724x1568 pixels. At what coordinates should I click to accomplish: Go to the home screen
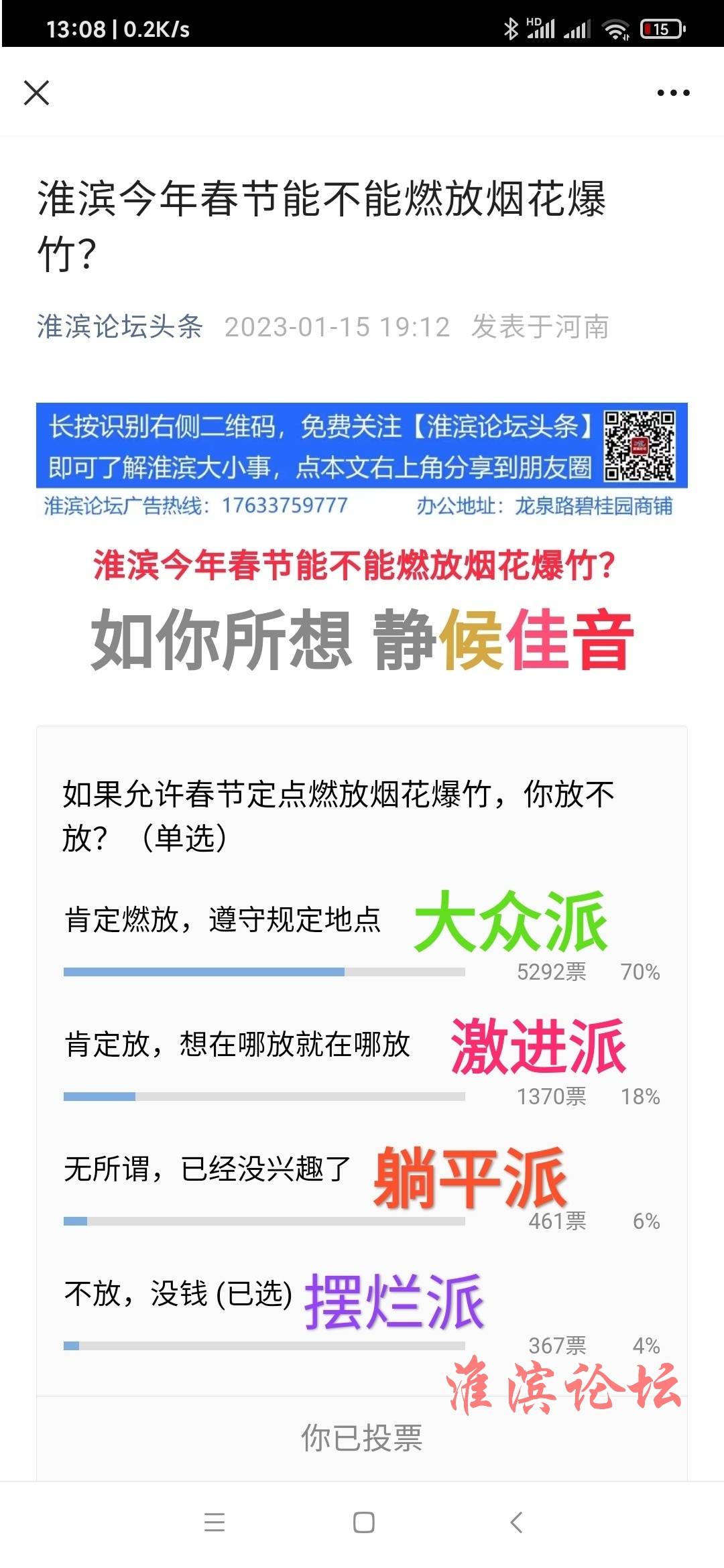point(363,1522)
